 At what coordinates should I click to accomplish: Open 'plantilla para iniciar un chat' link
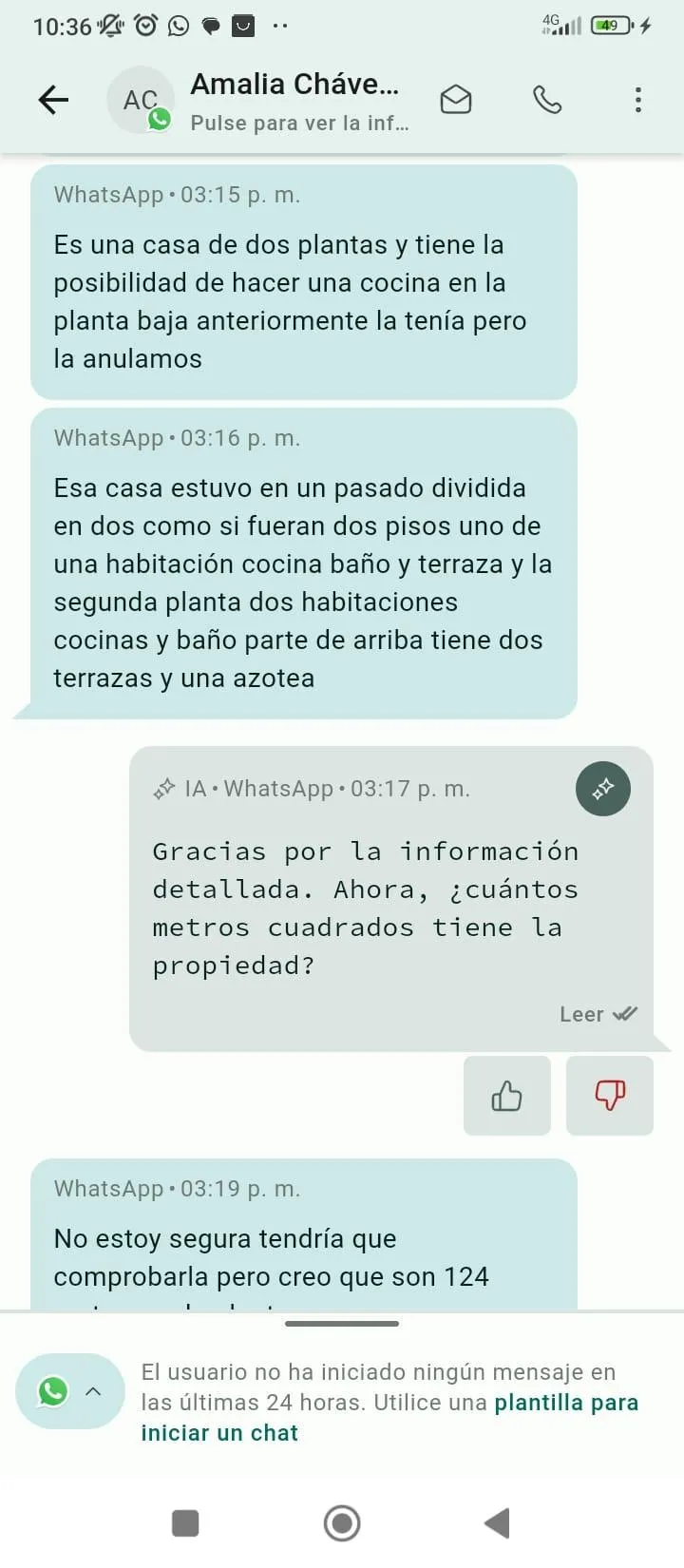click(x=389, y=1418)
